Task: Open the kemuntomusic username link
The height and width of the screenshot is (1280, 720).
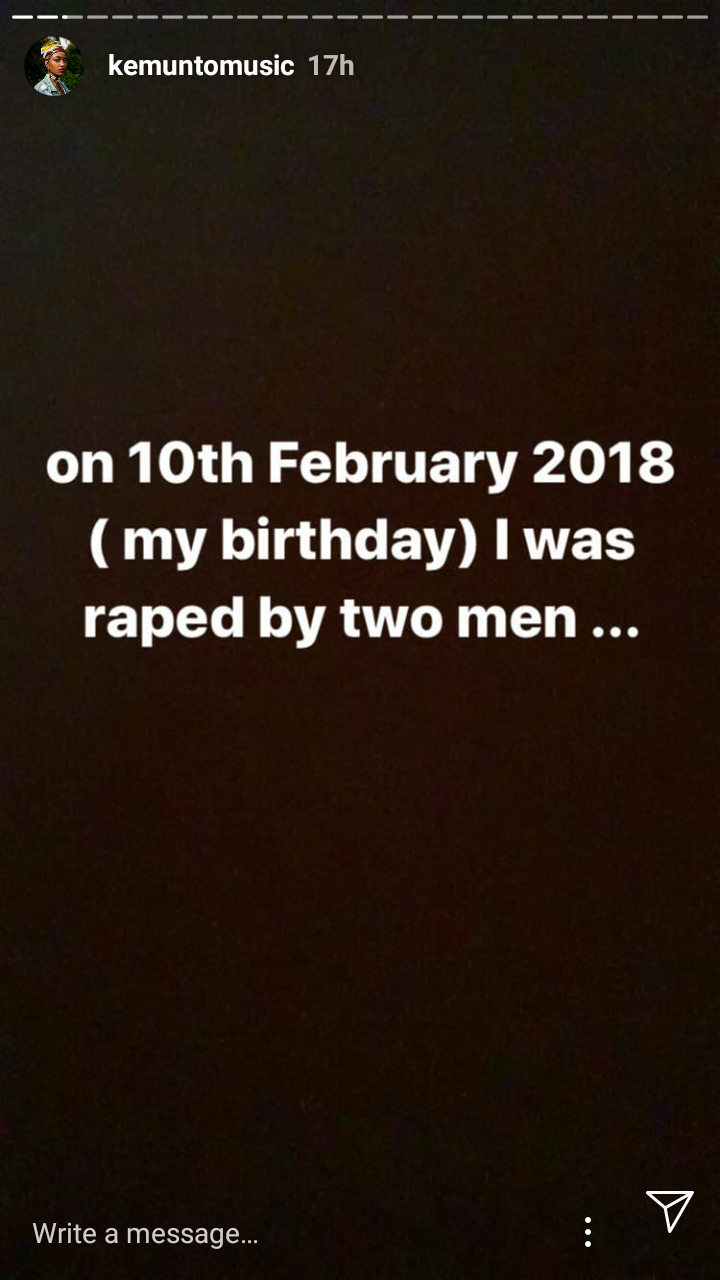Action: (201, 66)
